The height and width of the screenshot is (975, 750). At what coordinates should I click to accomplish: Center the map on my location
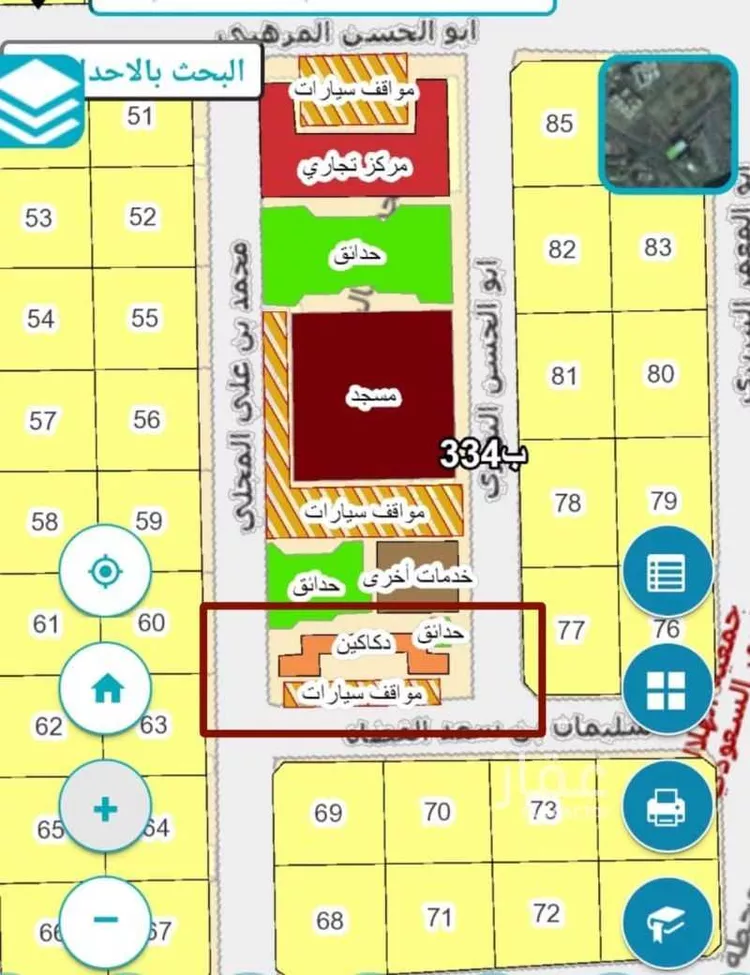pyautogui.click(x=105, y=571)
